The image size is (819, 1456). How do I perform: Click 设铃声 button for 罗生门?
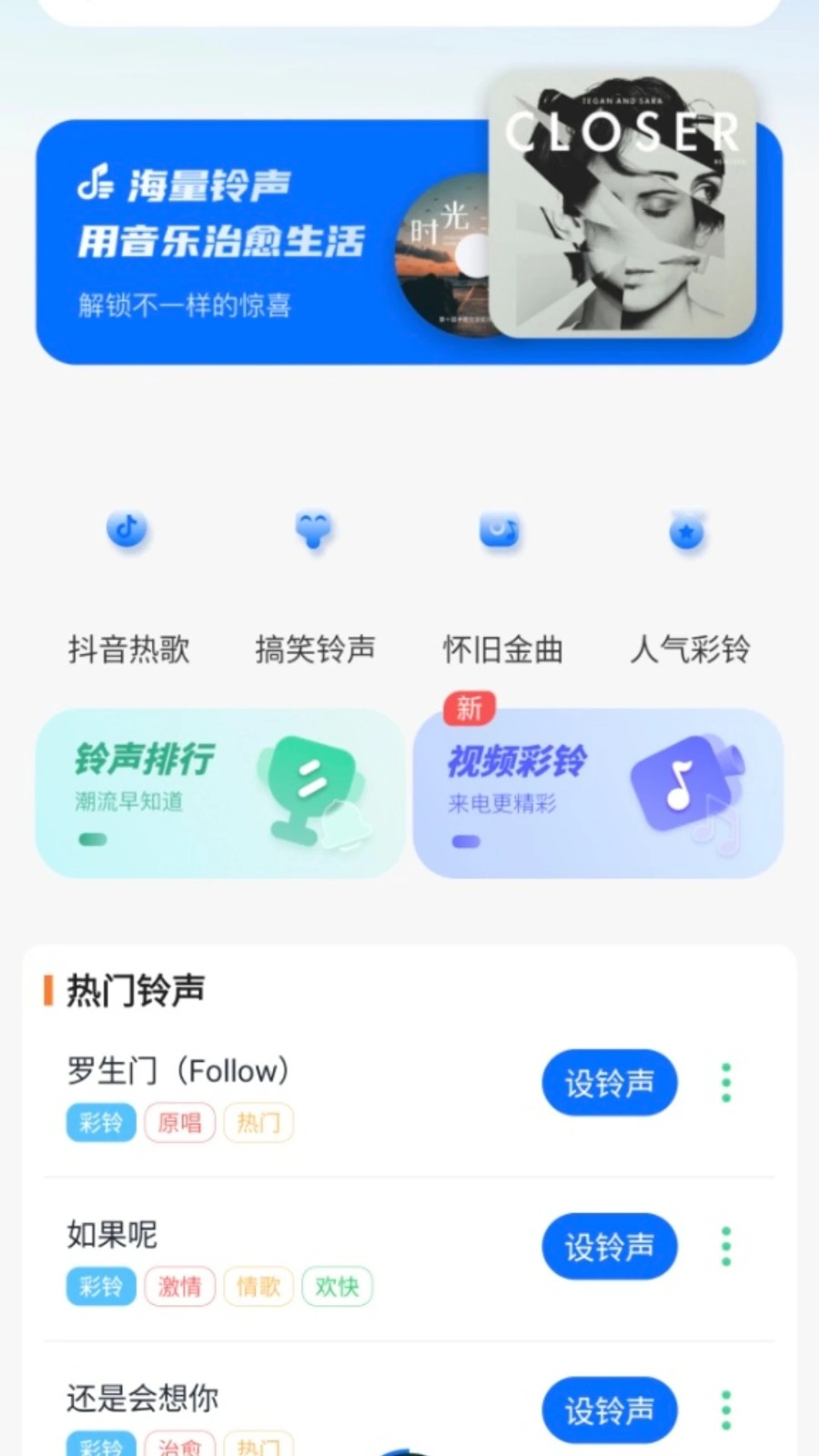[x=609, y=1083]
